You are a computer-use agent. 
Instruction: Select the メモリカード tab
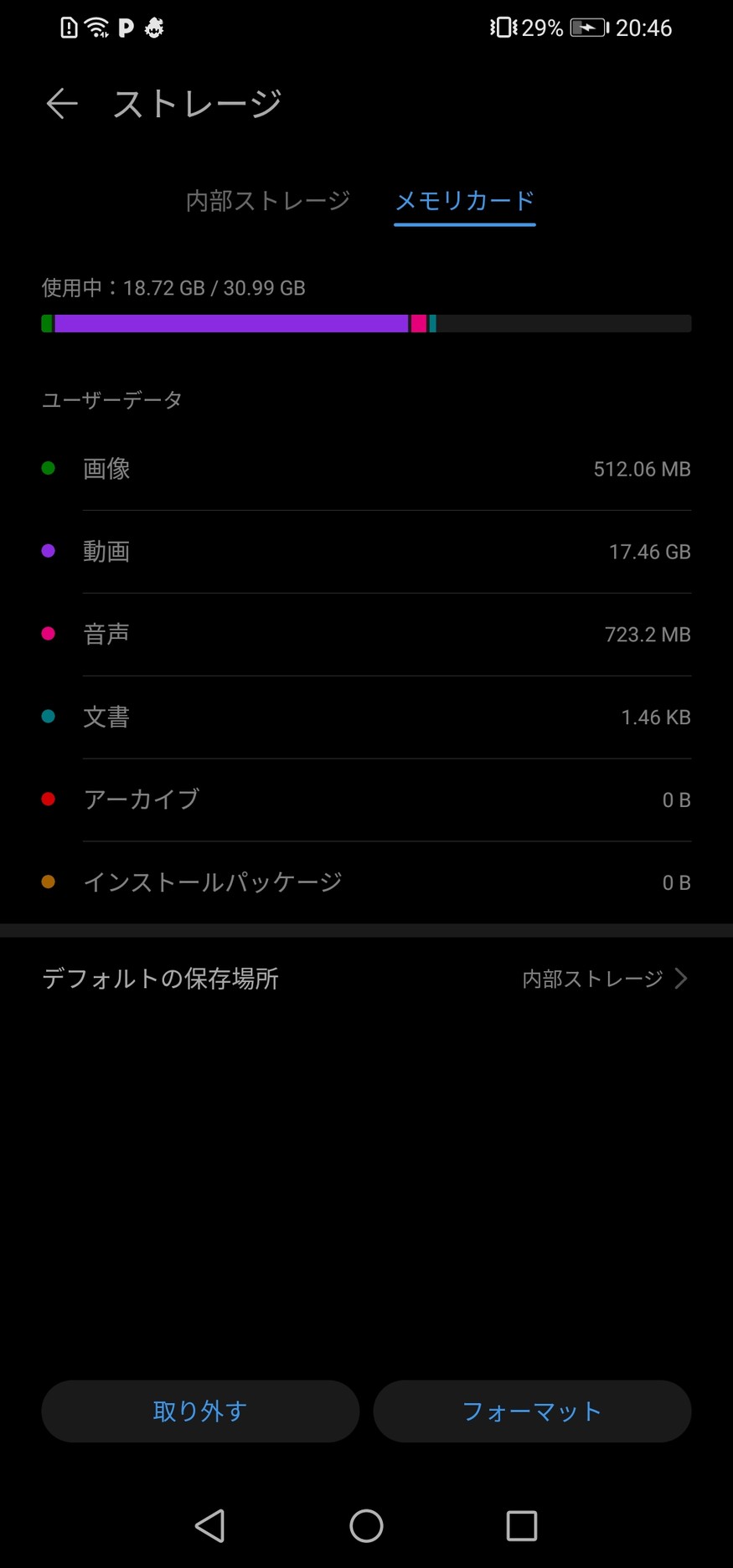tap(464, 201)
